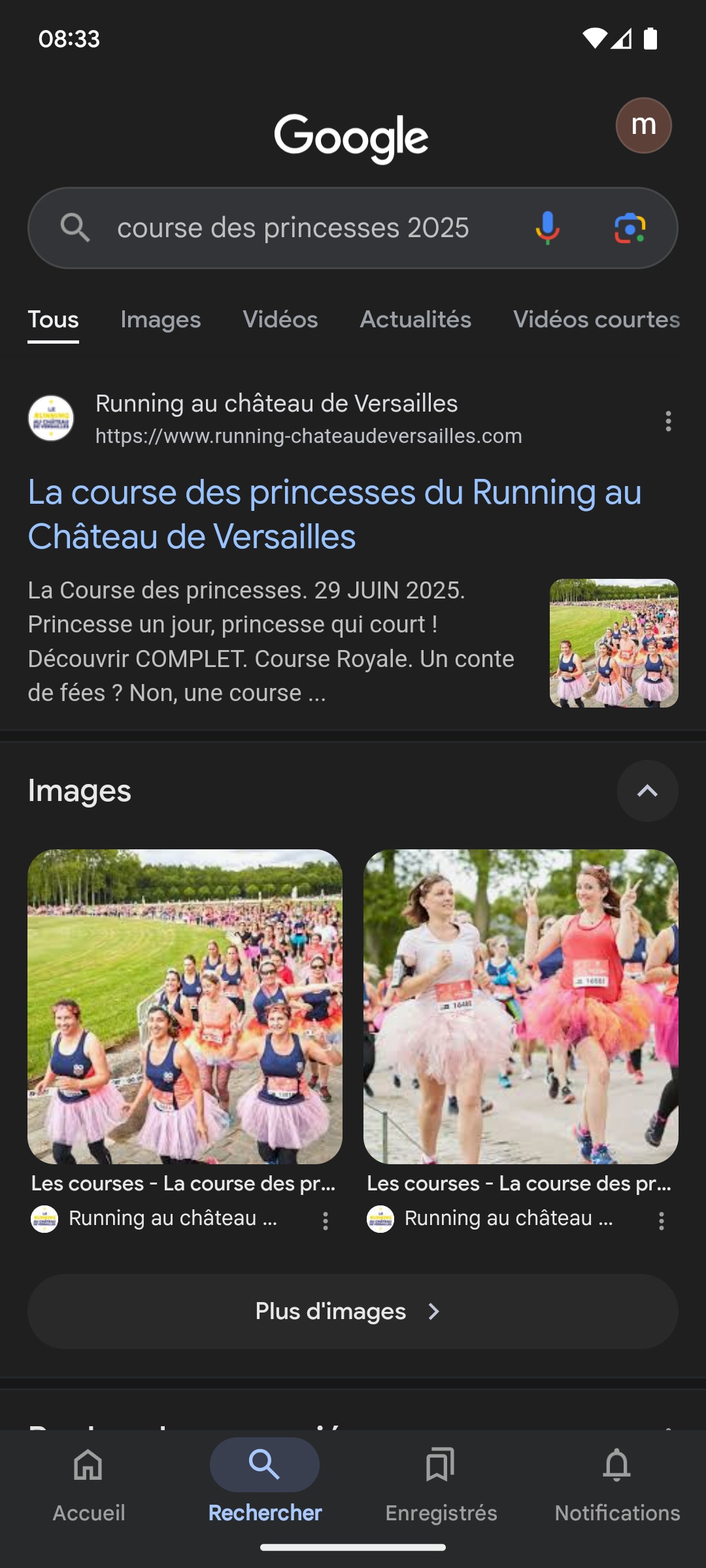Open more options under the second image

tap(662, 1220)
